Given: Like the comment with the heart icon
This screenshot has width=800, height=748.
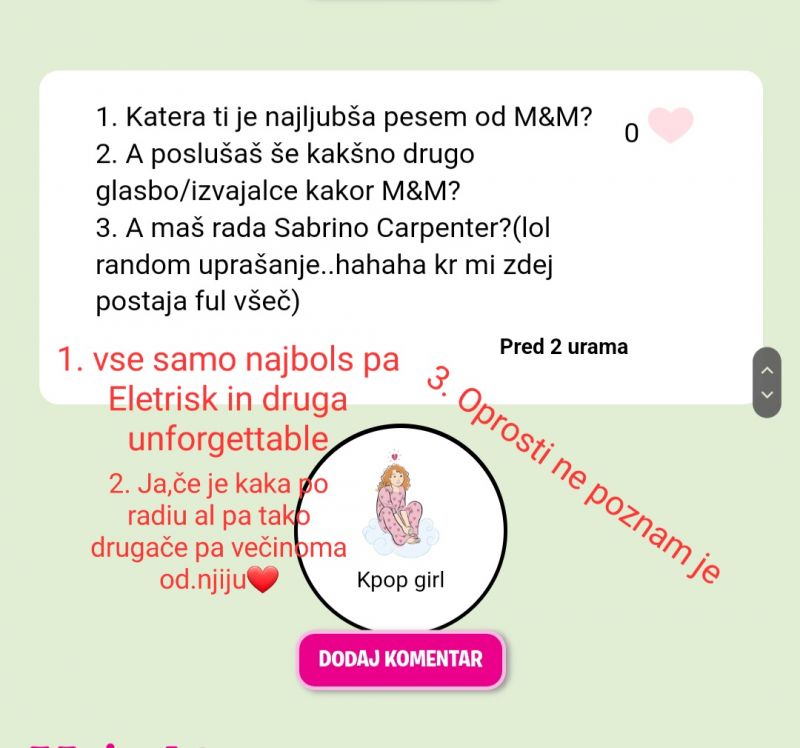Looking at the screenshot, I should pos(670,126).
